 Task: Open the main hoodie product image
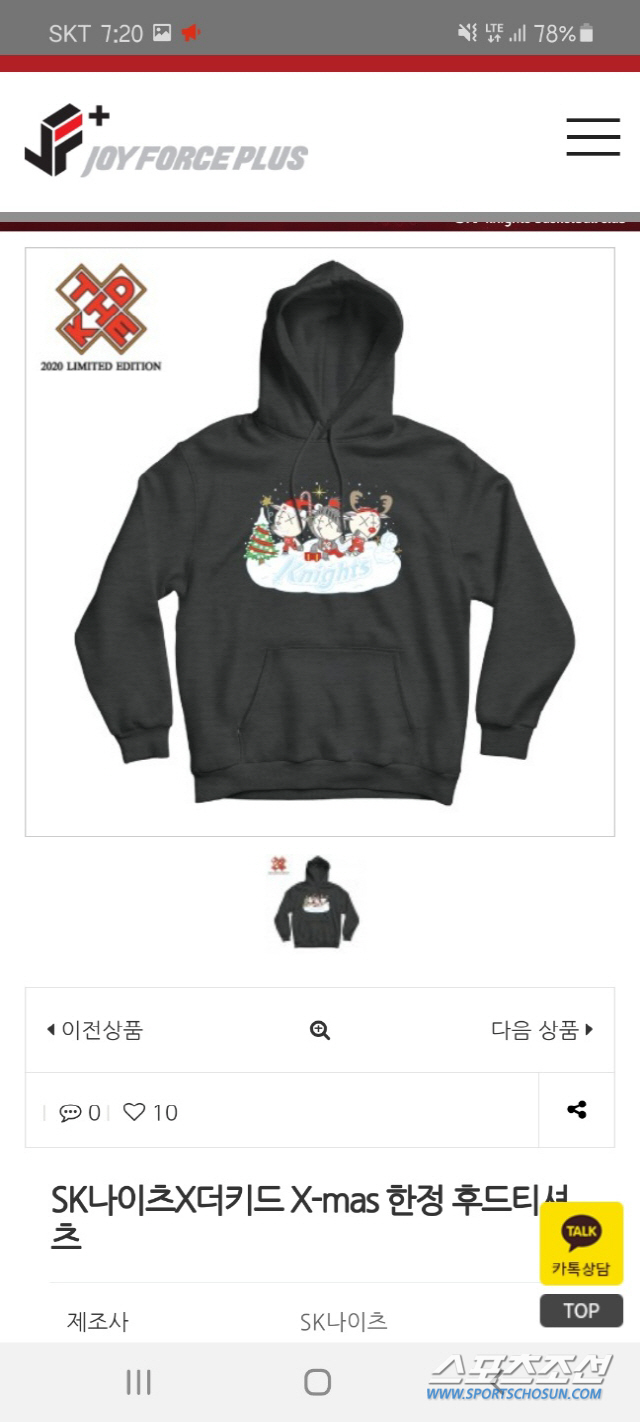pyautogui.click(x=320, y=540)
